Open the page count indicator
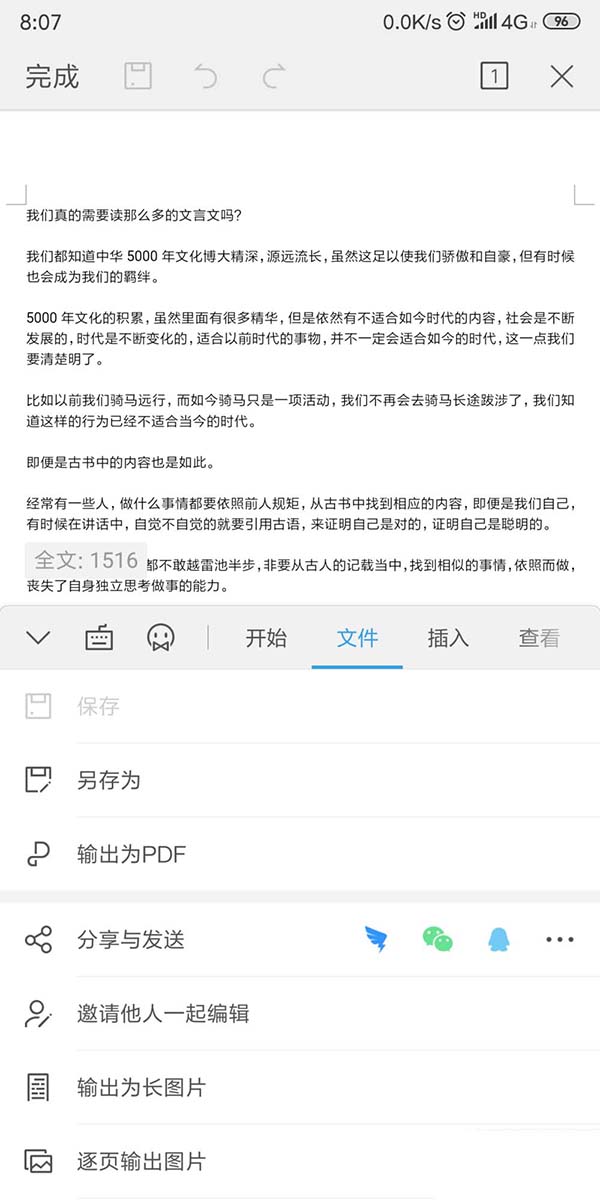This screenshot has width=600, height=1200. [x=494, y=76]
